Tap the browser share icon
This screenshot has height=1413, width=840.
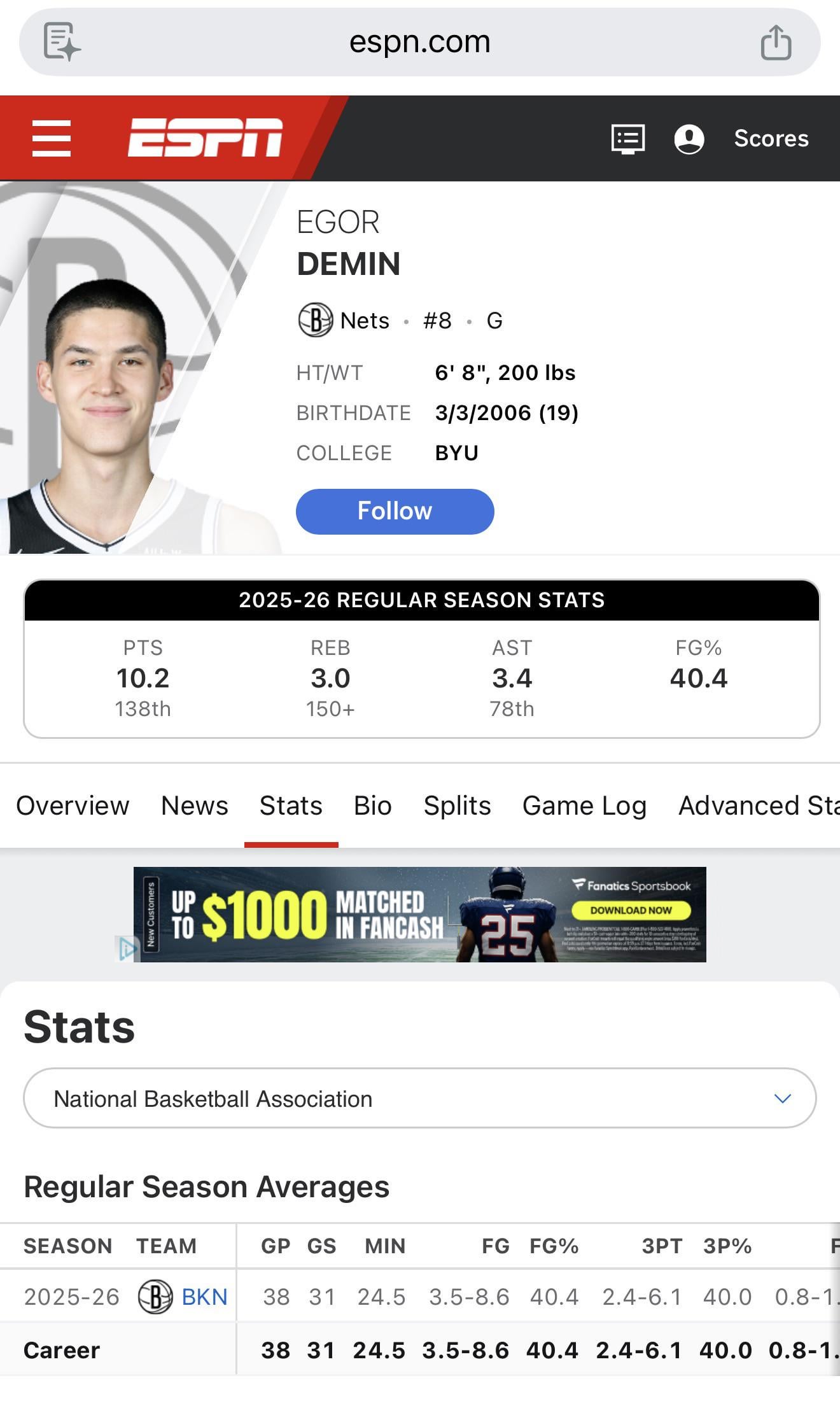[x=776, y=43]
